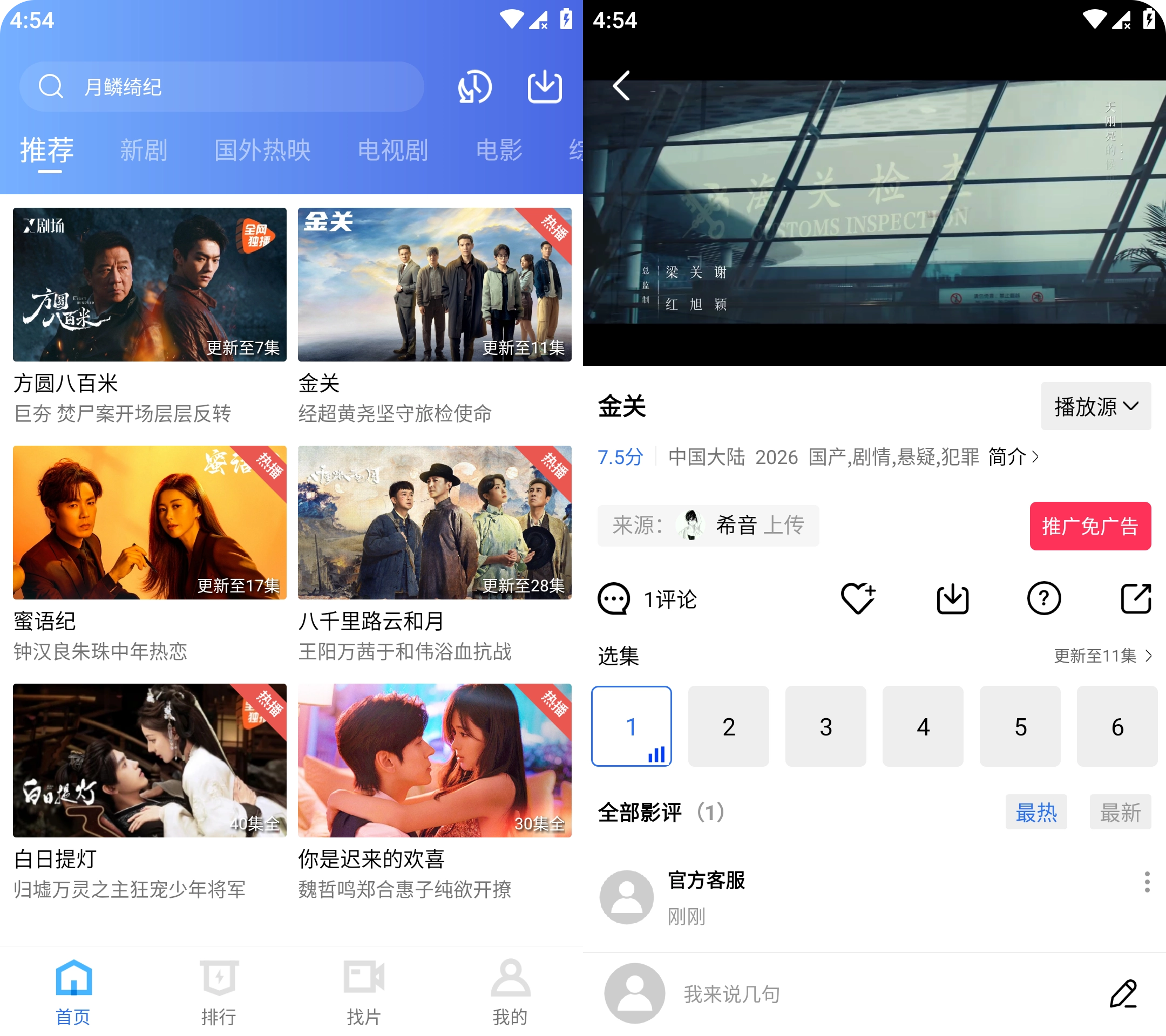The image size is (1166, 1036).
Task: Switch to the 国外热映 tab
Action: [262, 150]
